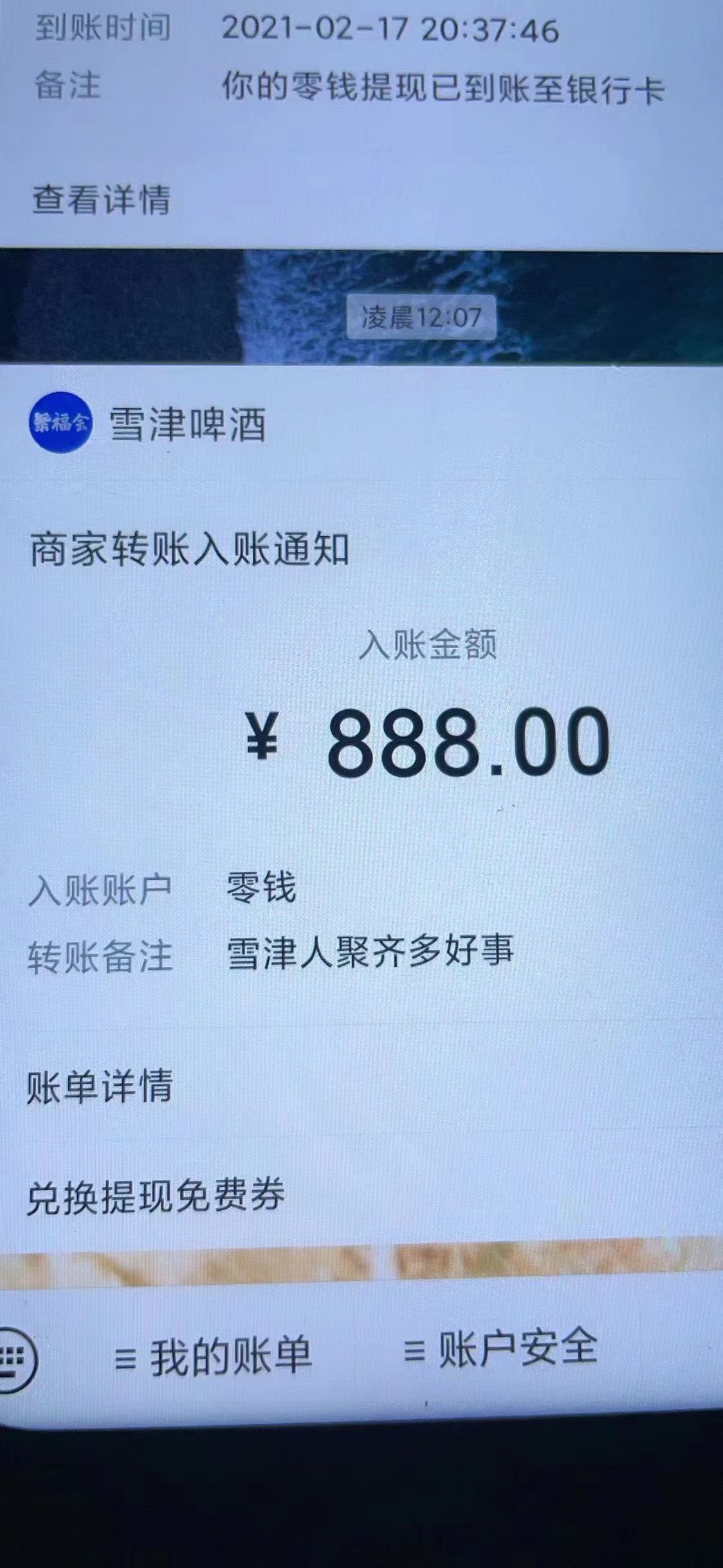The height and width of the screenshot is (1568, 723).
Task: Open 查看详情 for the withdrawal notice
Action: click(102, 200)
